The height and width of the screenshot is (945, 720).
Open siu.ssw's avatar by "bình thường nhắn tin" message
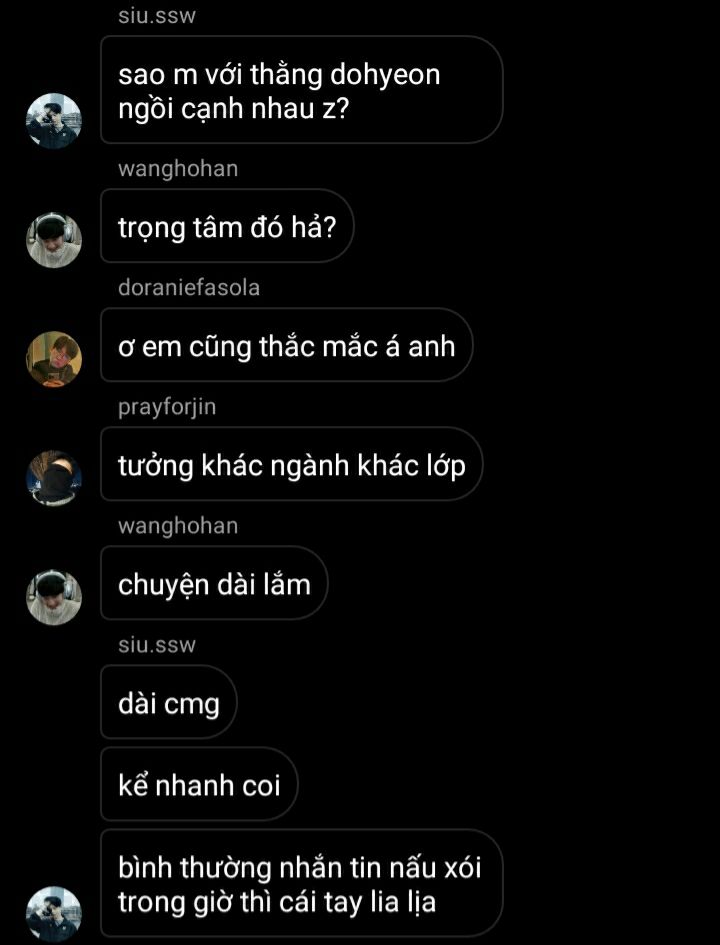(53, 914)
